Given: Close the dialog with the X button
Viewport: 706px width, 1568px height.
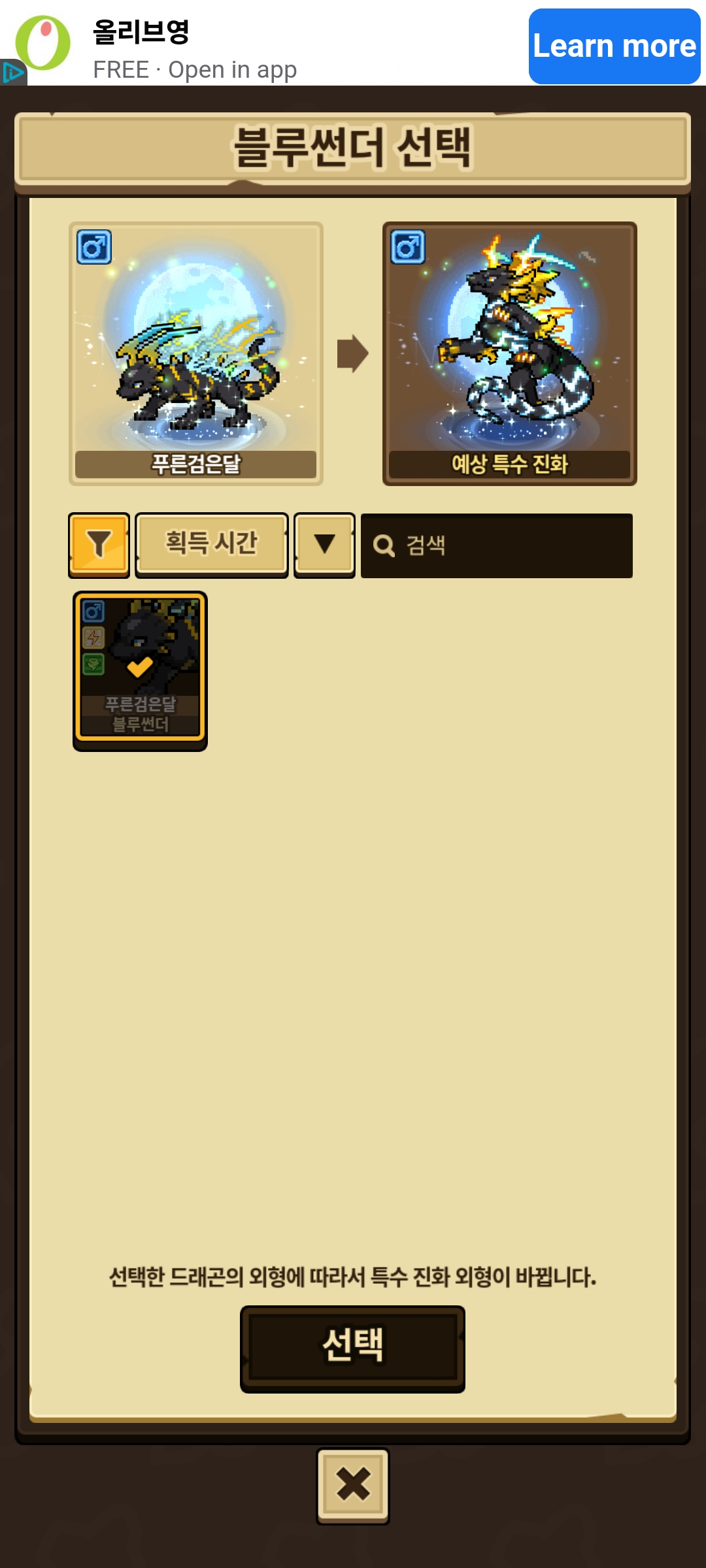Looking at the screenshot, I should [x=353, y=1486].
